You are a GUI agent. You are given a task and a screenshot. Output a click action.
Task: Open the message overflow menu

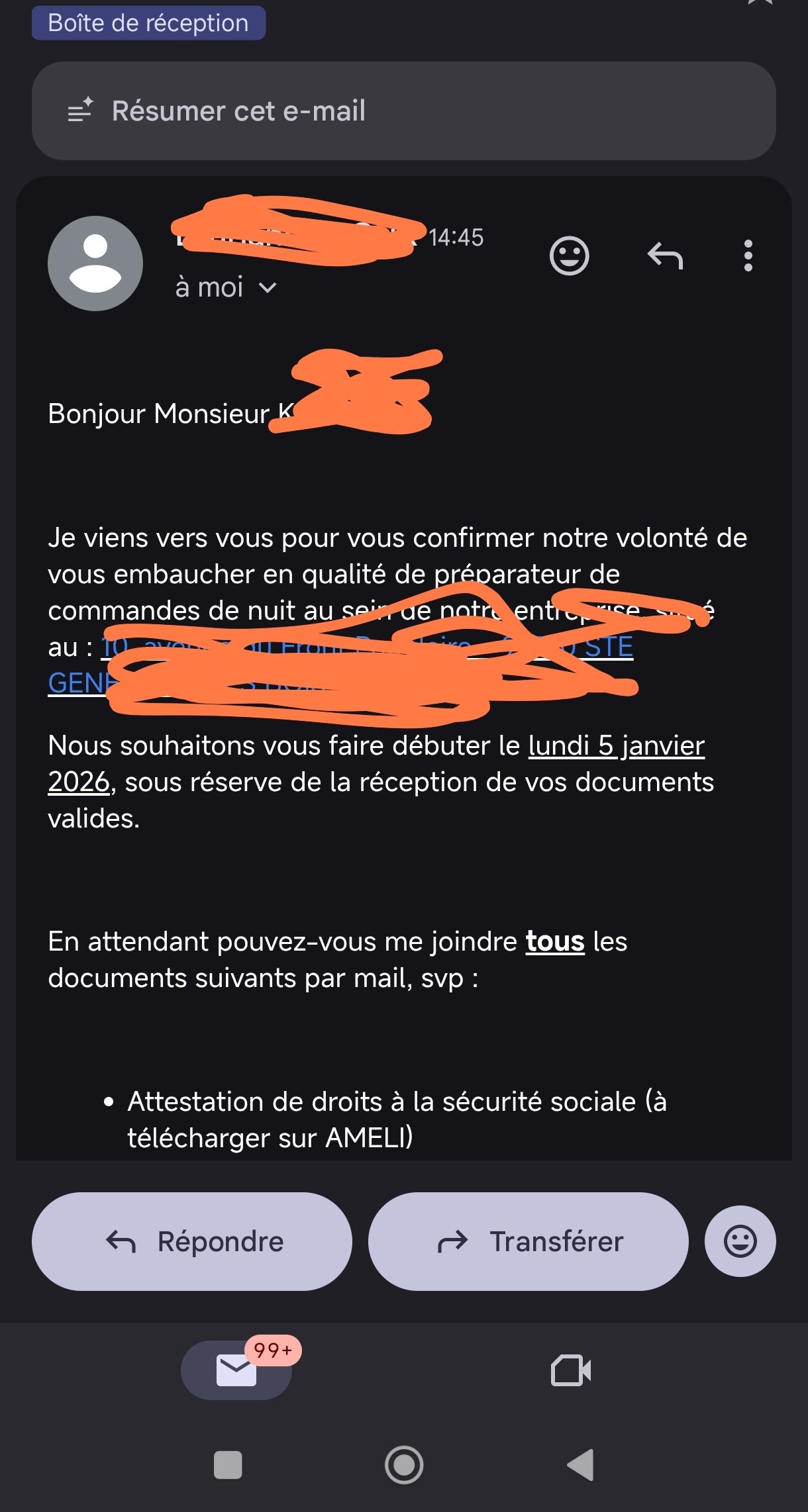pyautogui.click(x=748, y=256)
